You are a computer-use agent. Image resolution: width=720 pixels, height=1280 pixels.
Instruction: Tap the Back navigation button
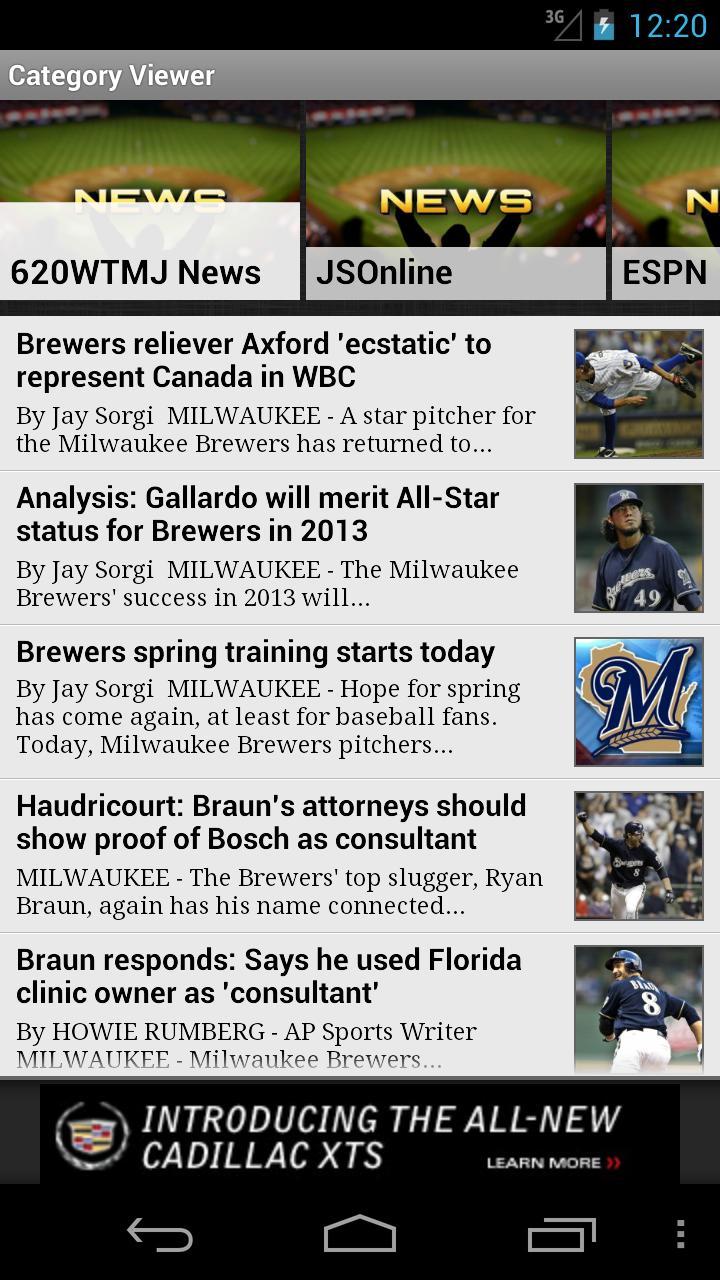click(x=162, y=1235)
